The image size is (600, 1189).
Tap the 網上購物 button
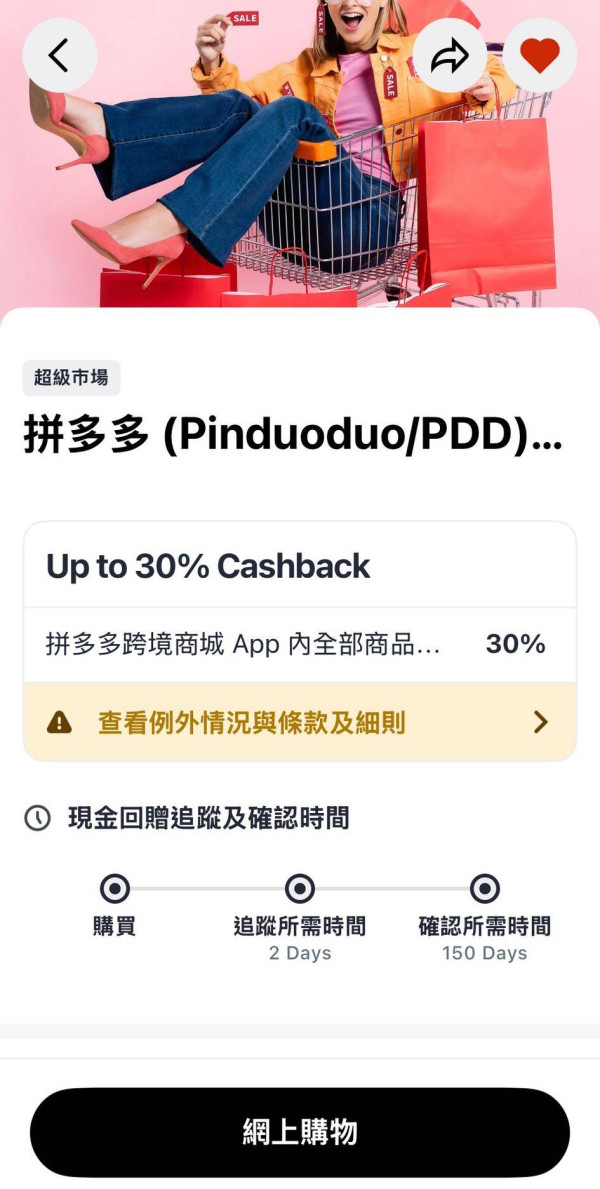click(x=300, y=1132)
